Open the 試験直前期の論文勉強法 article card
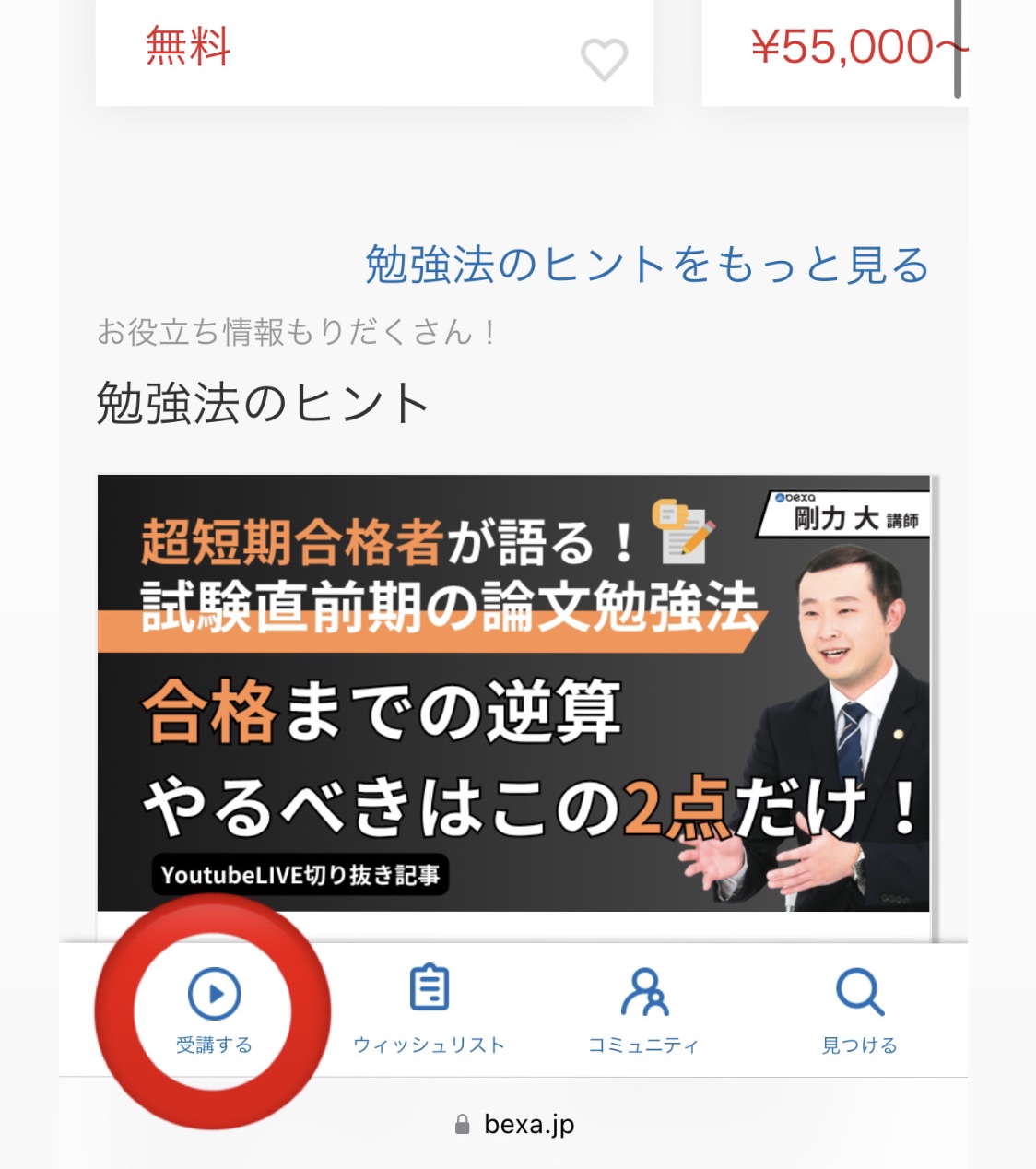 513,693
